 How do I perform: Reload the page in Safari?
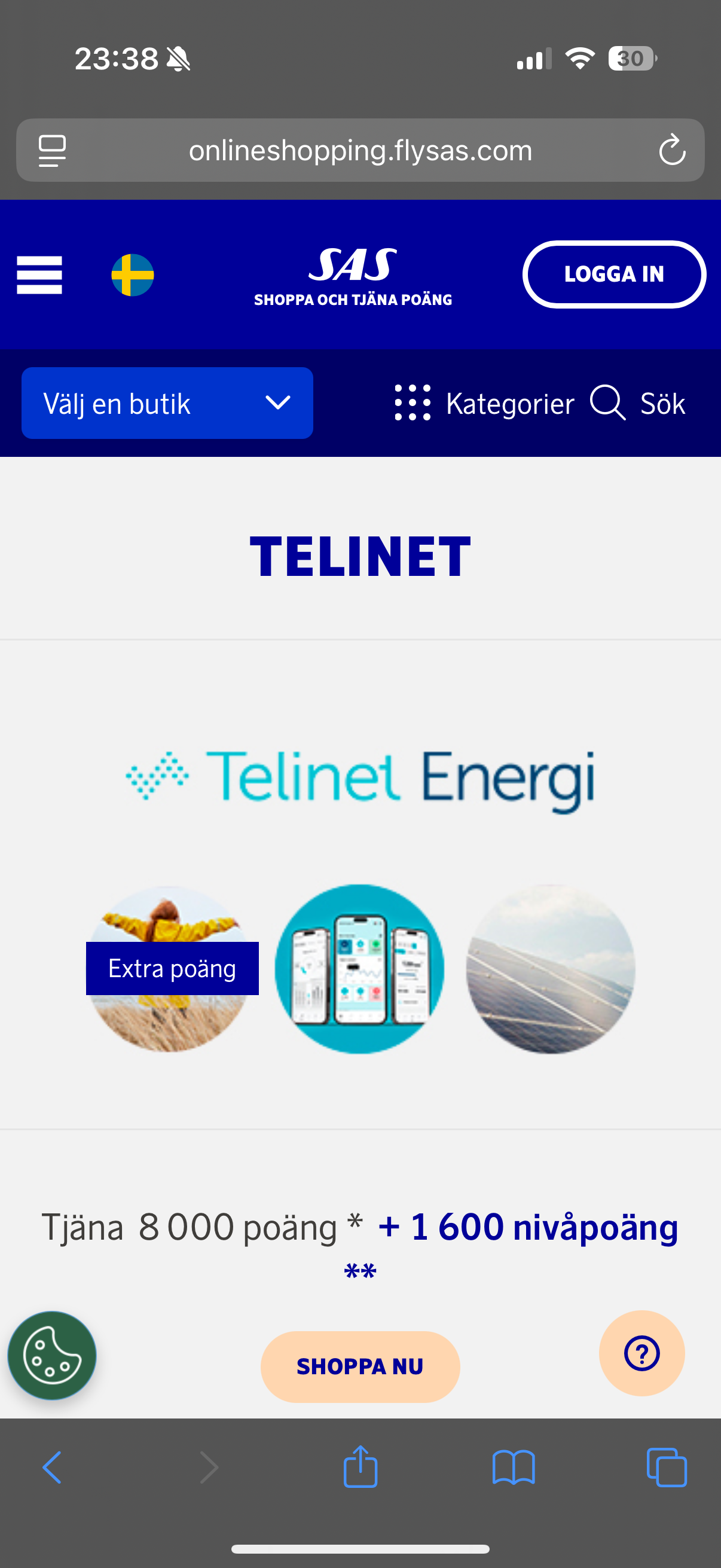point(672,150)
